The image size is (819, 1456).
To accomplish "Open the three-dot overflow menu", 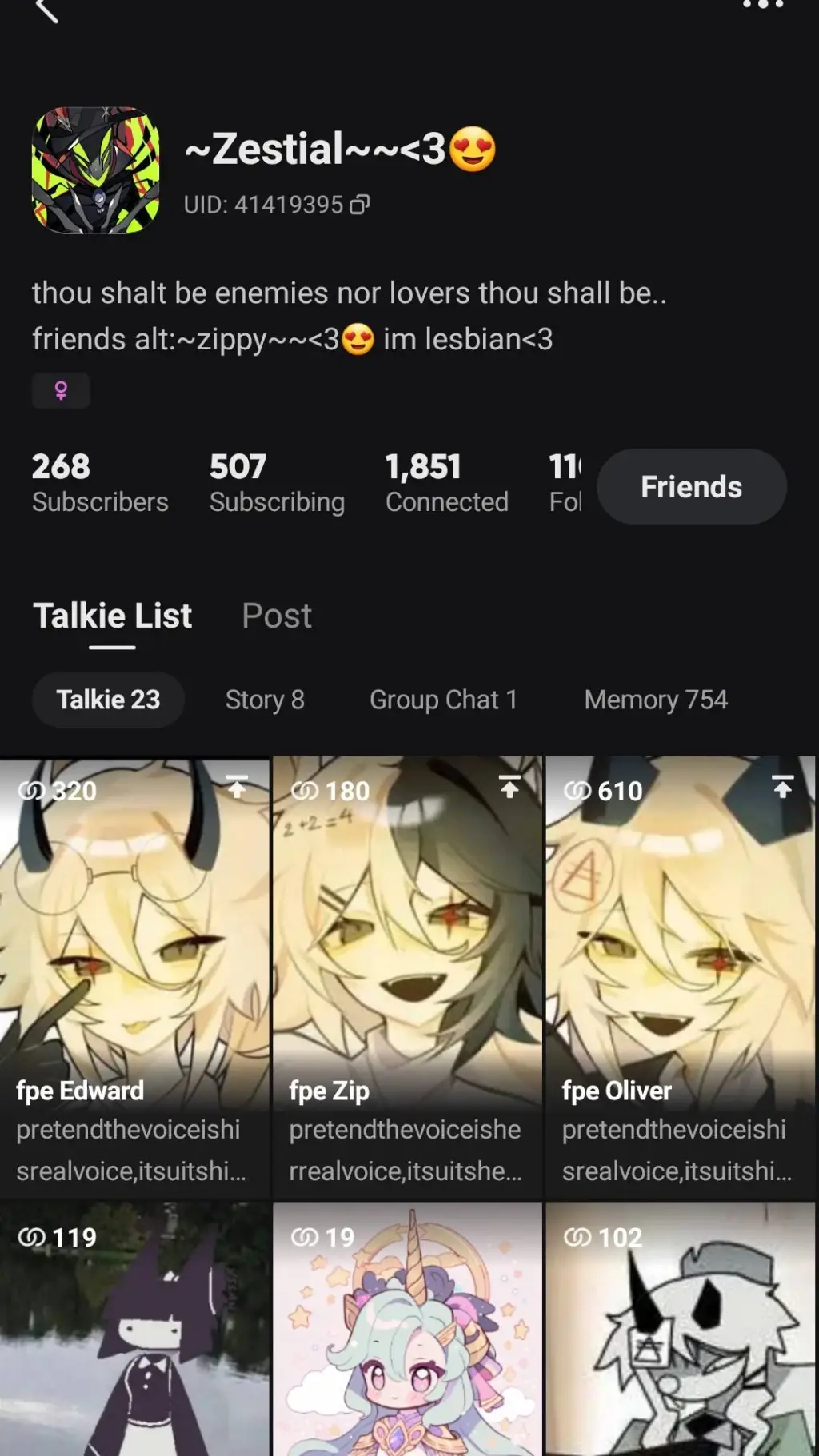I will tap(762, 5).
